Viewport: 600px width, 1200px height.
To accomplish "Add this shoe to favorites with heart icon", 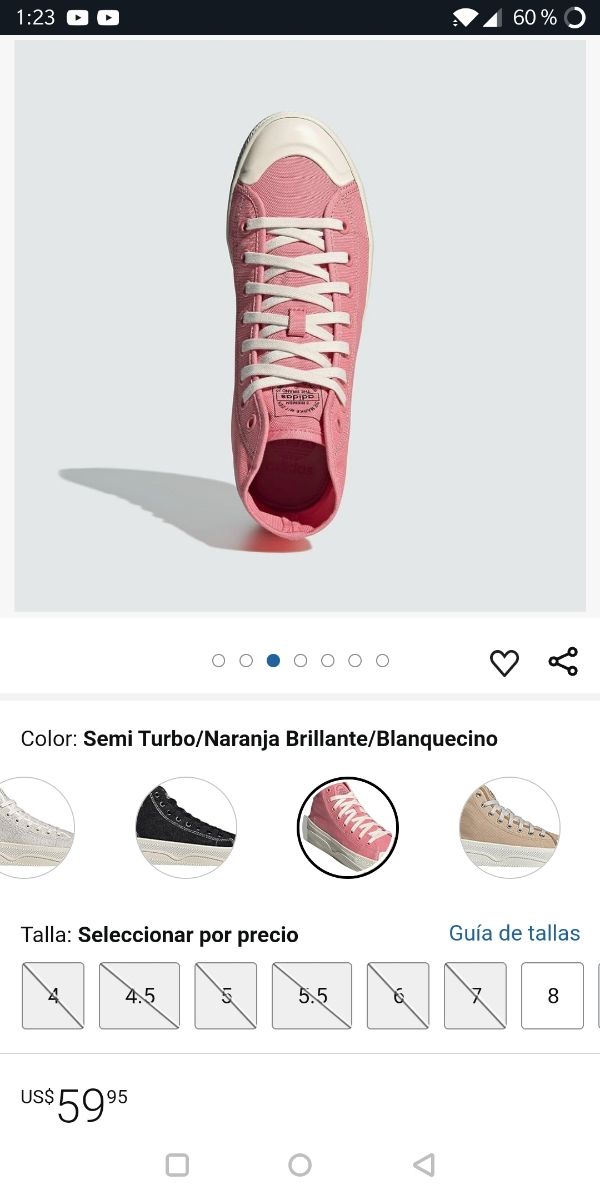I will pyautogui.click(x=504, y=662).
